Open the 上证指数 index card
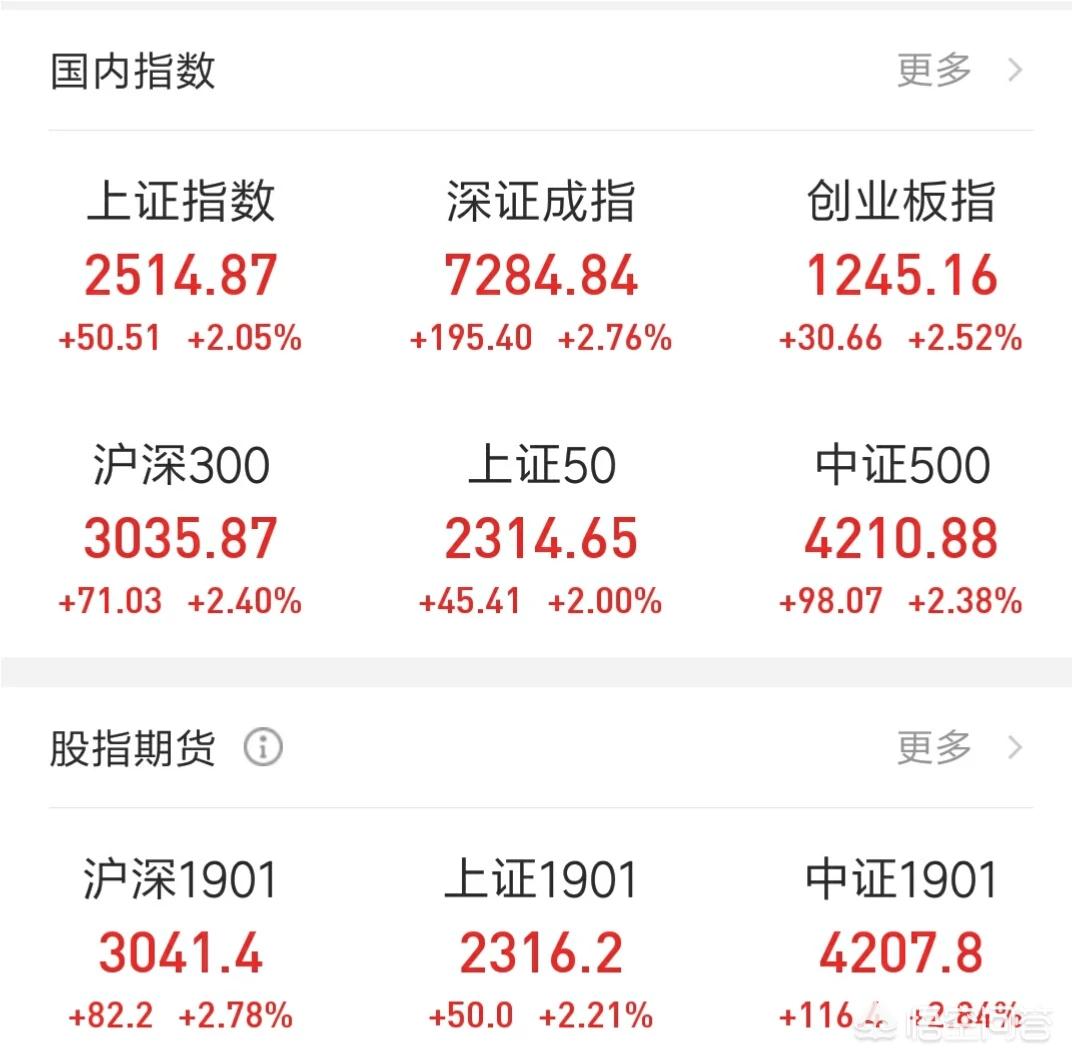 coord(180,267)
